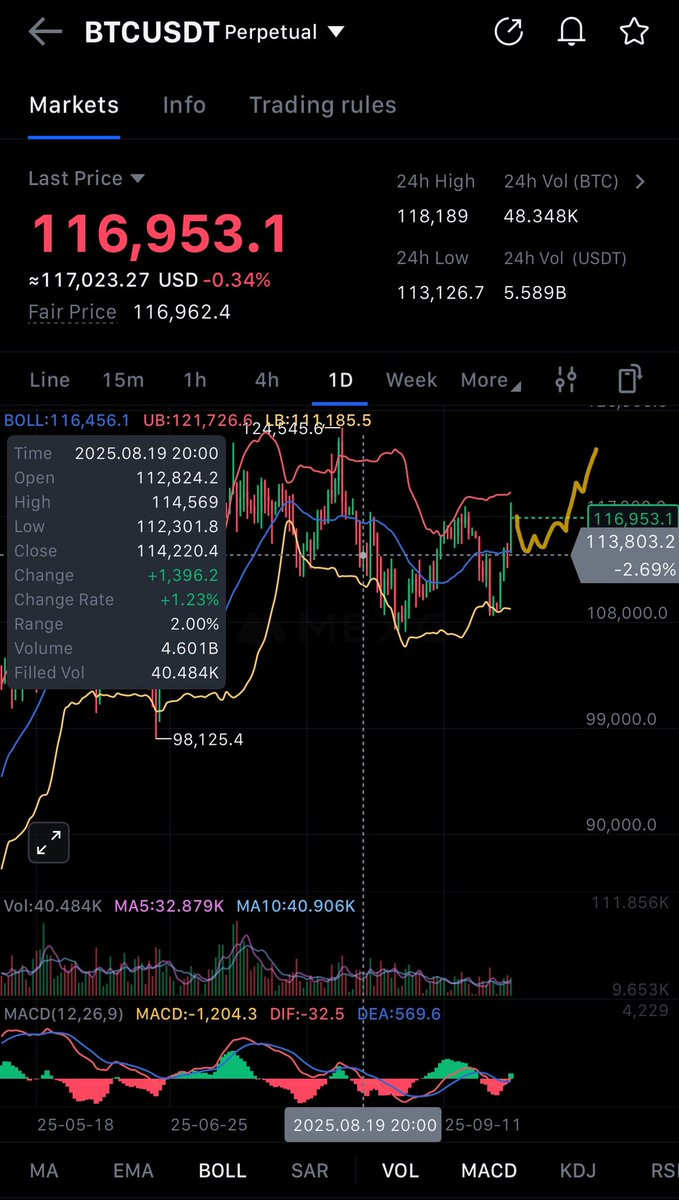
Task: Expand the 24h volume details chevron
Action: [641, 182]
